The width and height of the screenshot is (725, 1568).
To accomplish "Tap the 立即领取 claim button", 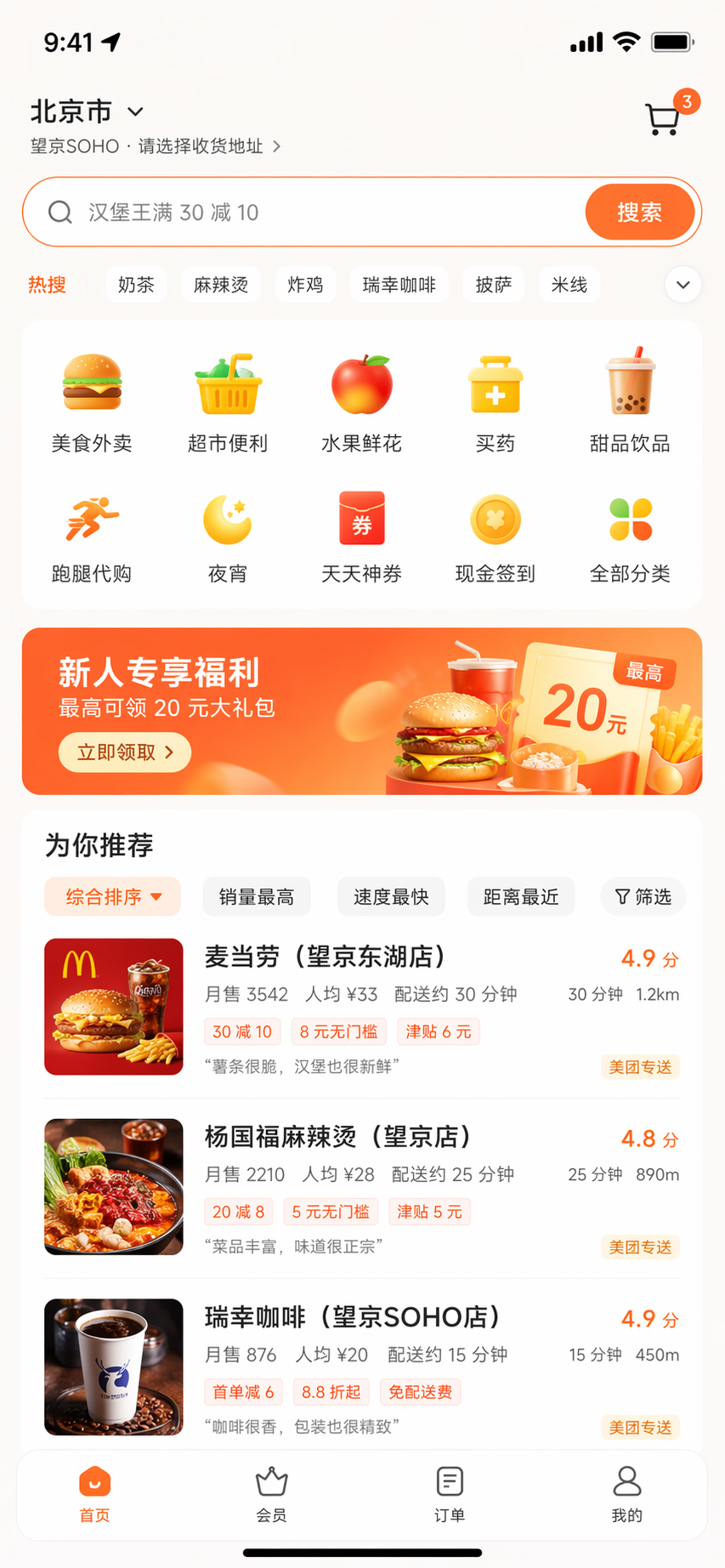I will (x=124, y=752).
